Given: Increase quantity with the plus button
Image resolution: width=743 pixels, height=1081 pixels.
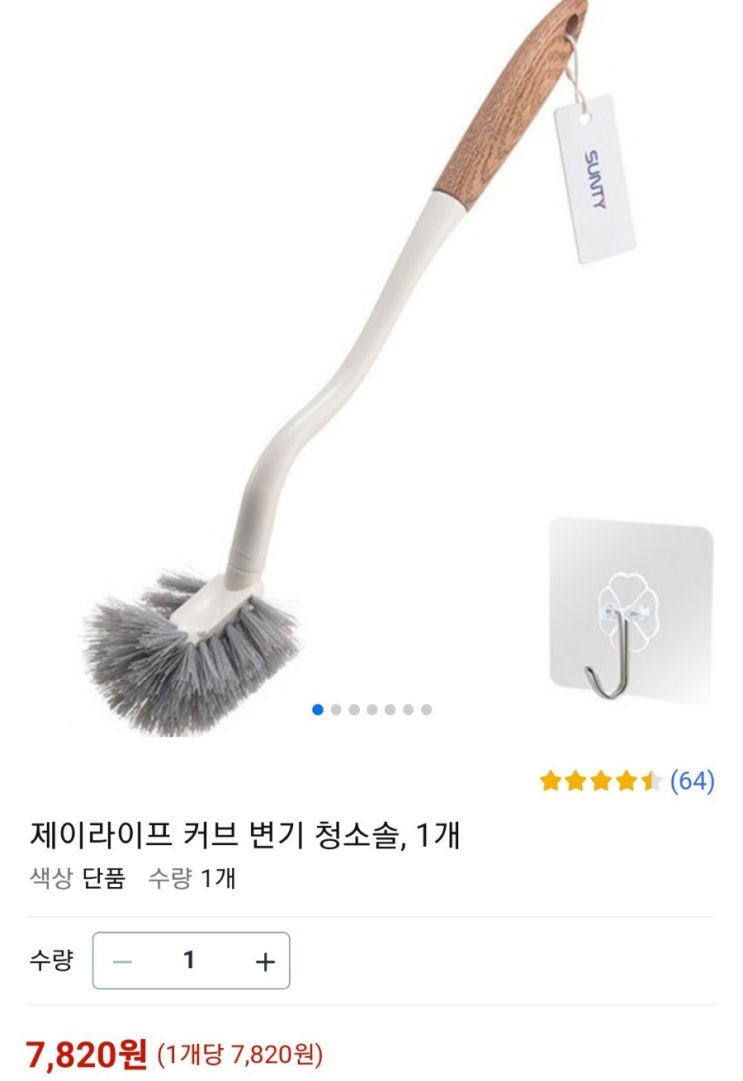Looking at the screenshot, I should (x=264, y=962).
